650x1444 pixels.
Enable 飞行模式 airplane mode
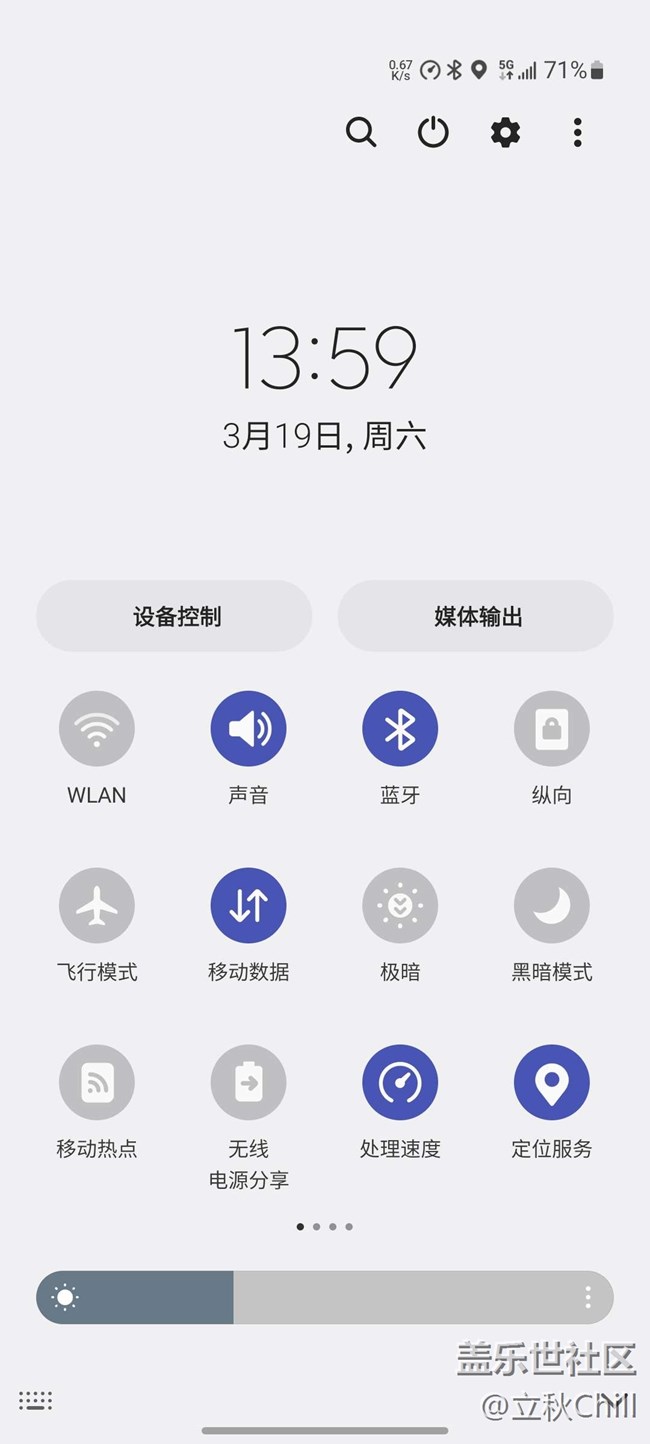(97, 906)
